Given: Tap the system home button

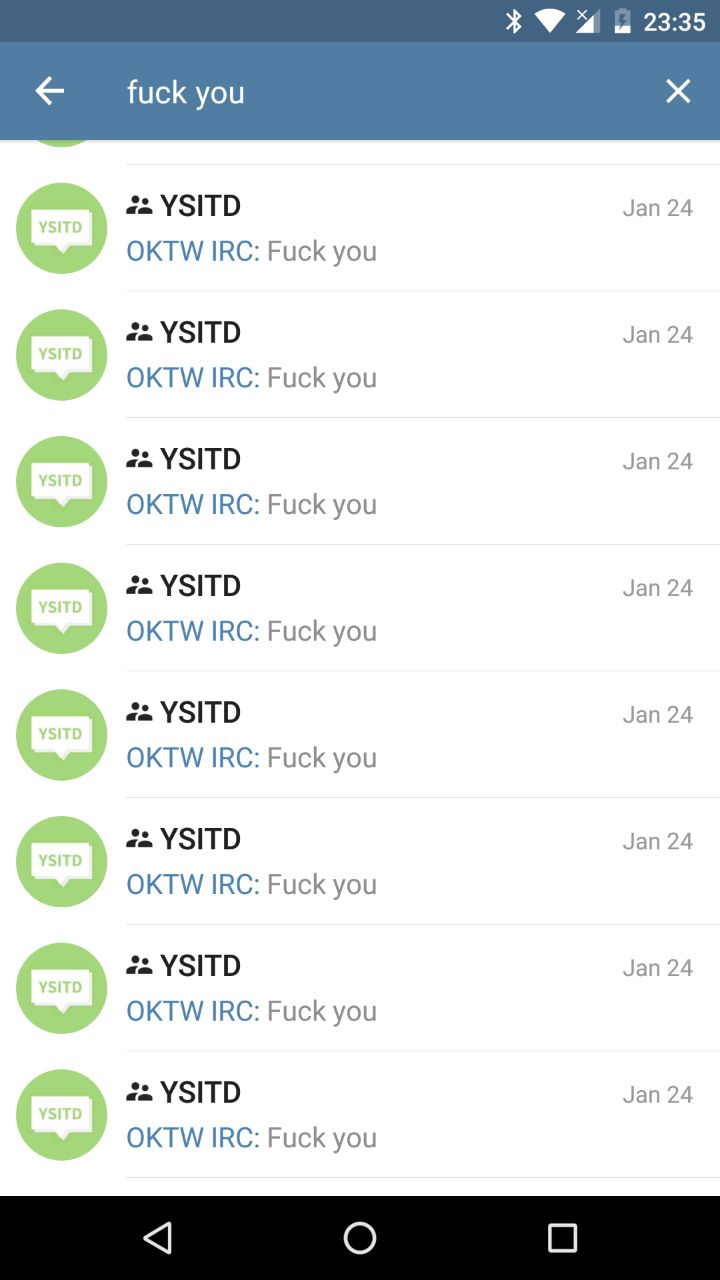Looking at the screenshot, I should (x=360, y=1238).
